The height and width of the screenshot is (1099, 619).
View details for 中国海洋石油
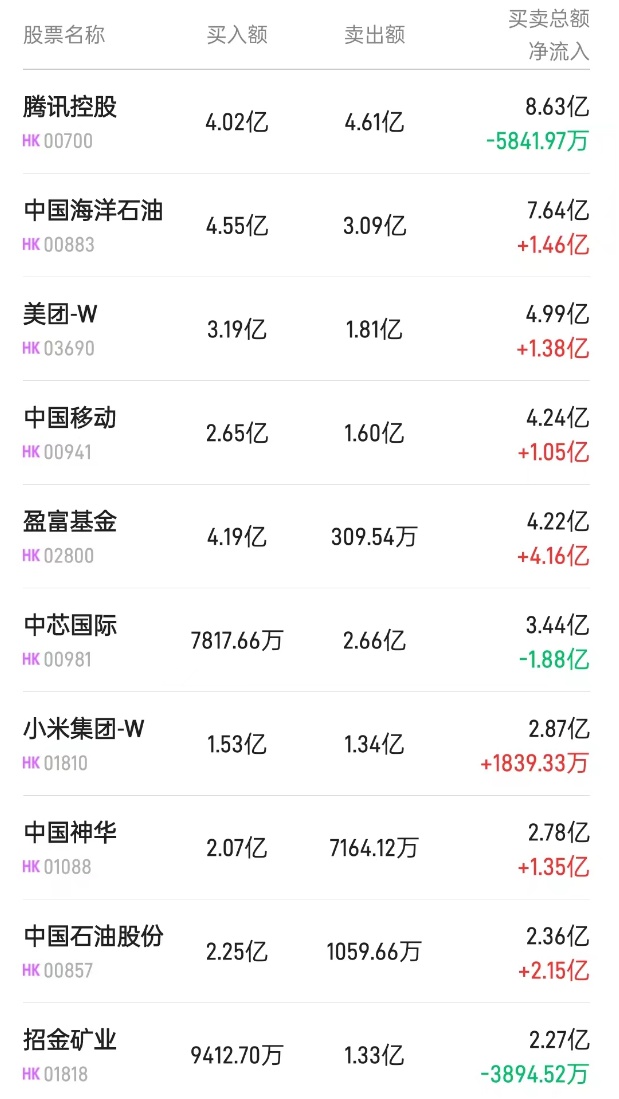point(93,211)
